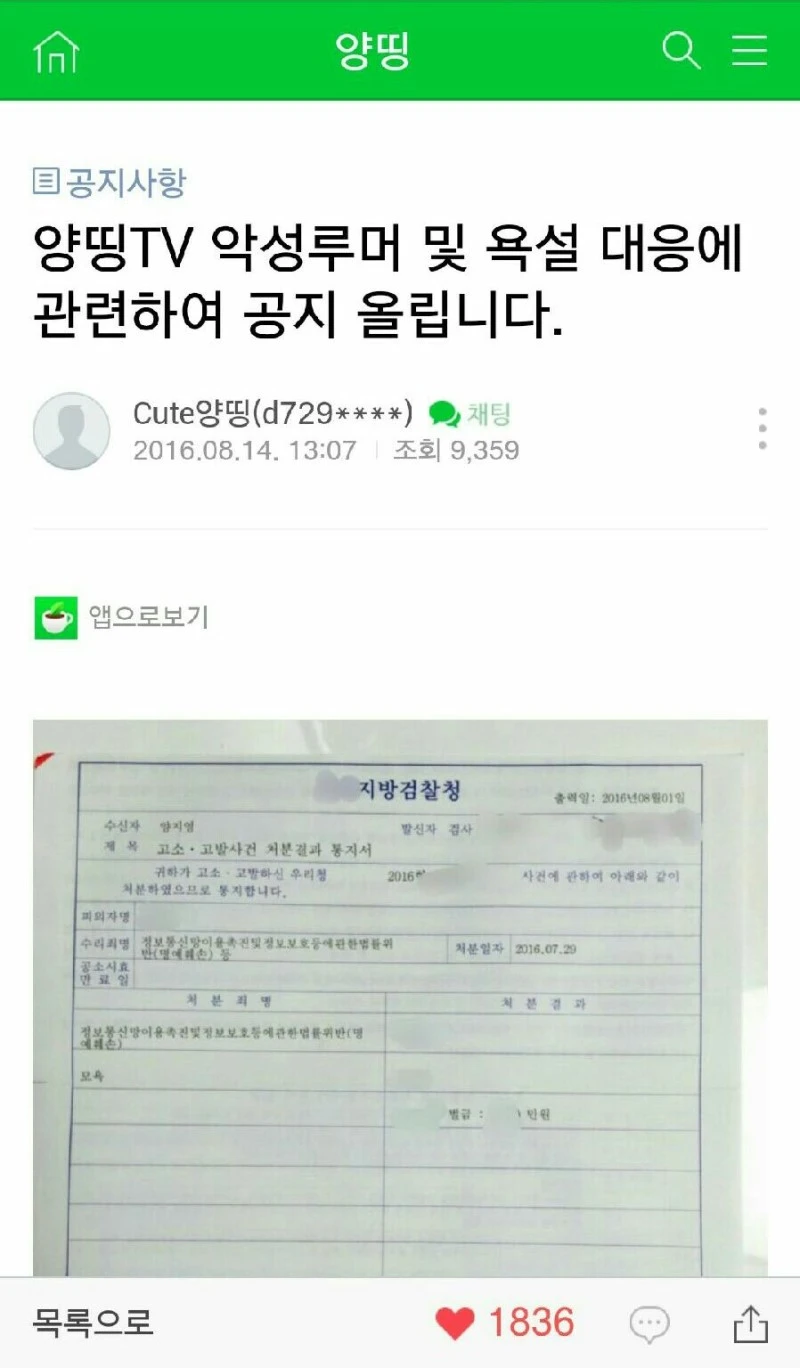The height and width of the screenshot is (1368, 800).
Task: Open the comments bubble
Action: point(649,1324)
